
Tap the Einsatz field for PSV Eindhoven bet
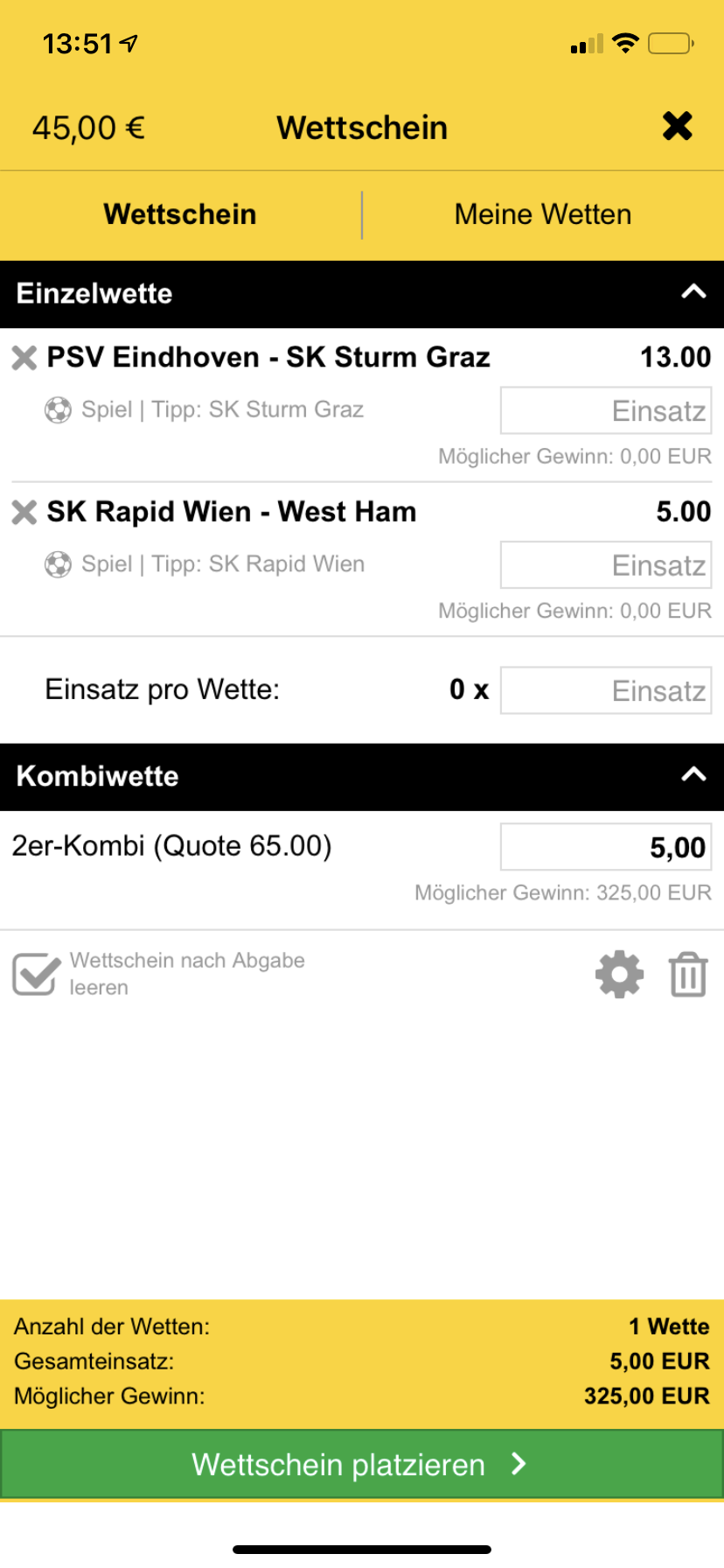coord(606,410)
